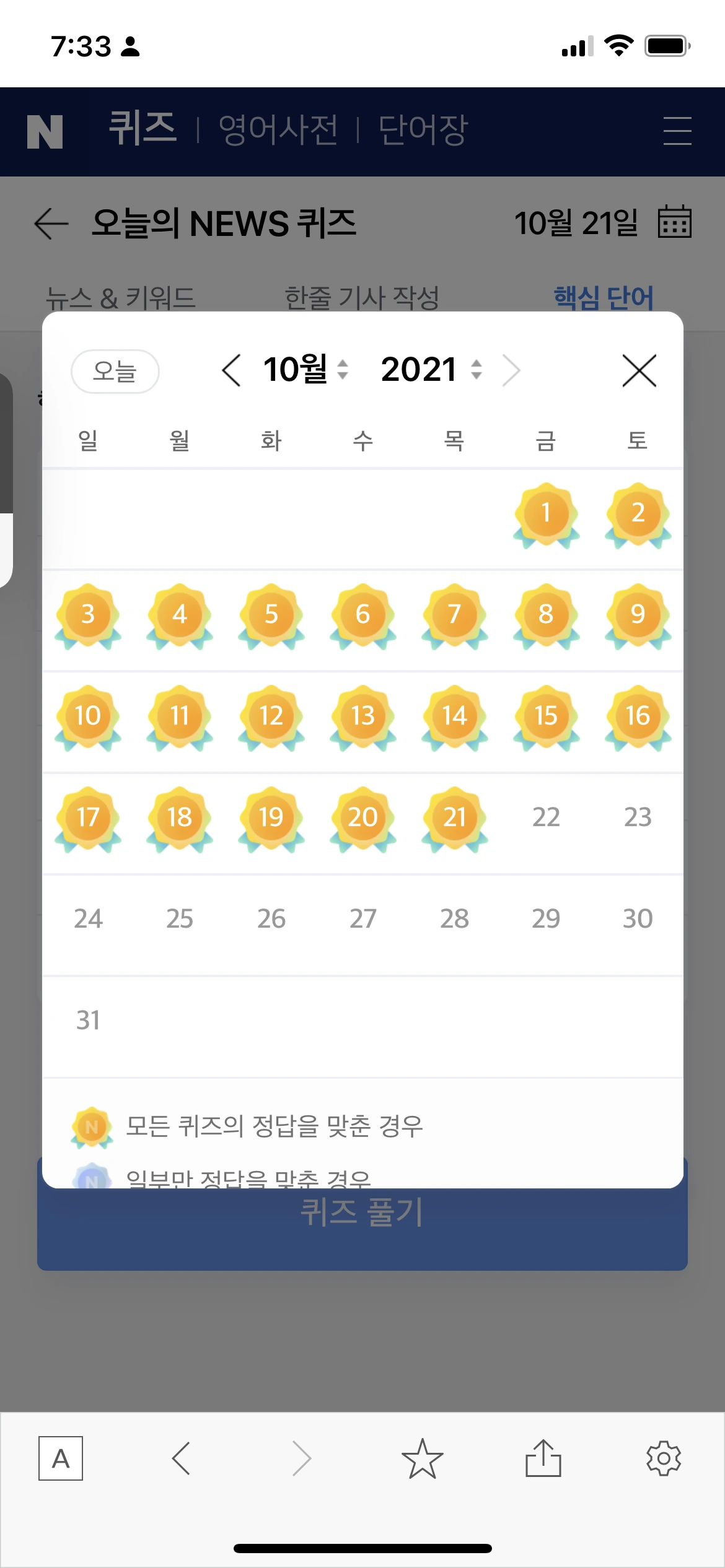Select October 31 in the calendar
This screenshot has height=1568, width=725.
[88, 1021]
